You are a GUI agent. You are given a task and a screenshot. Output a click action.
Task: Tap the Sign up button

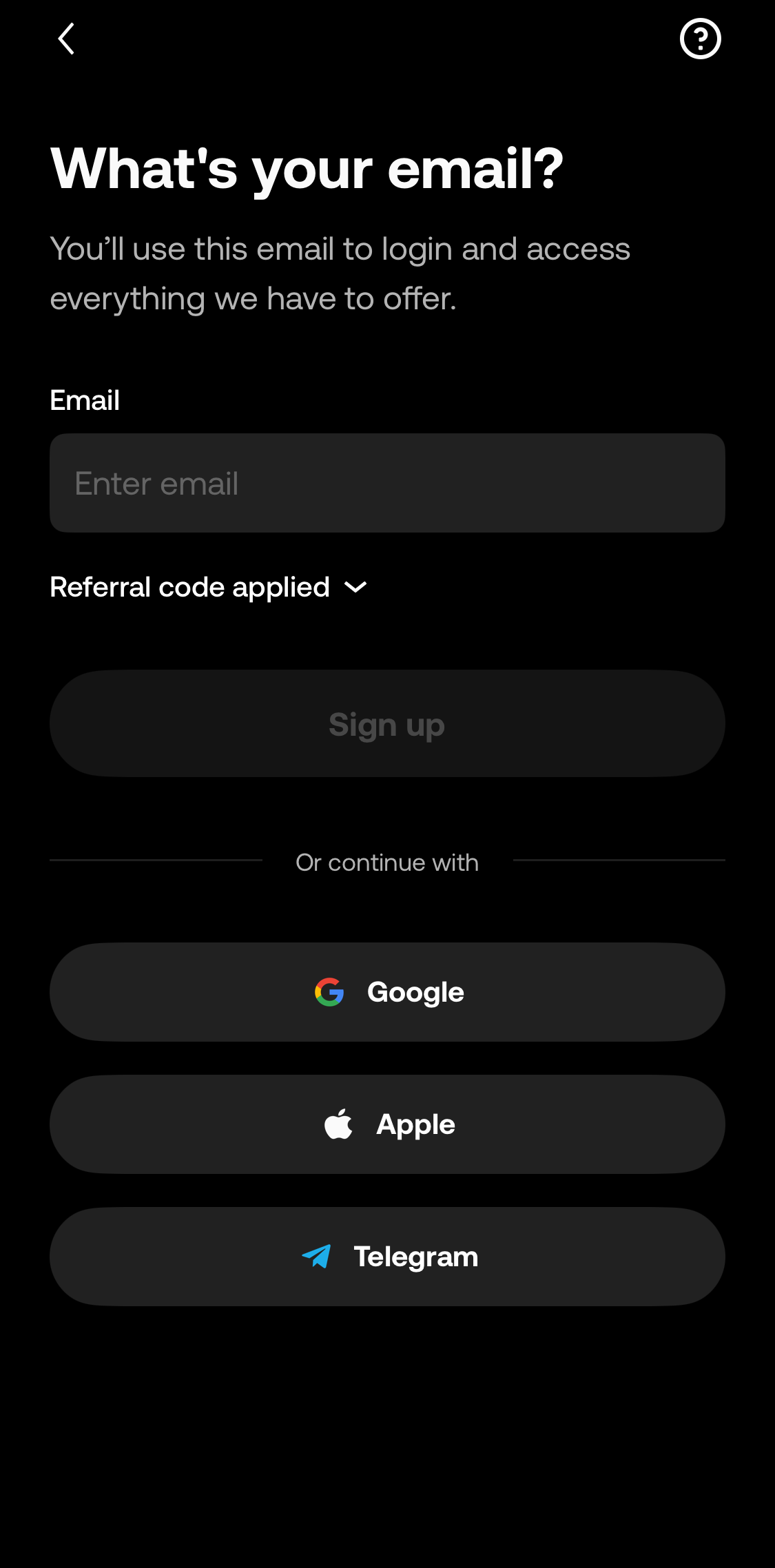[387, 723]
